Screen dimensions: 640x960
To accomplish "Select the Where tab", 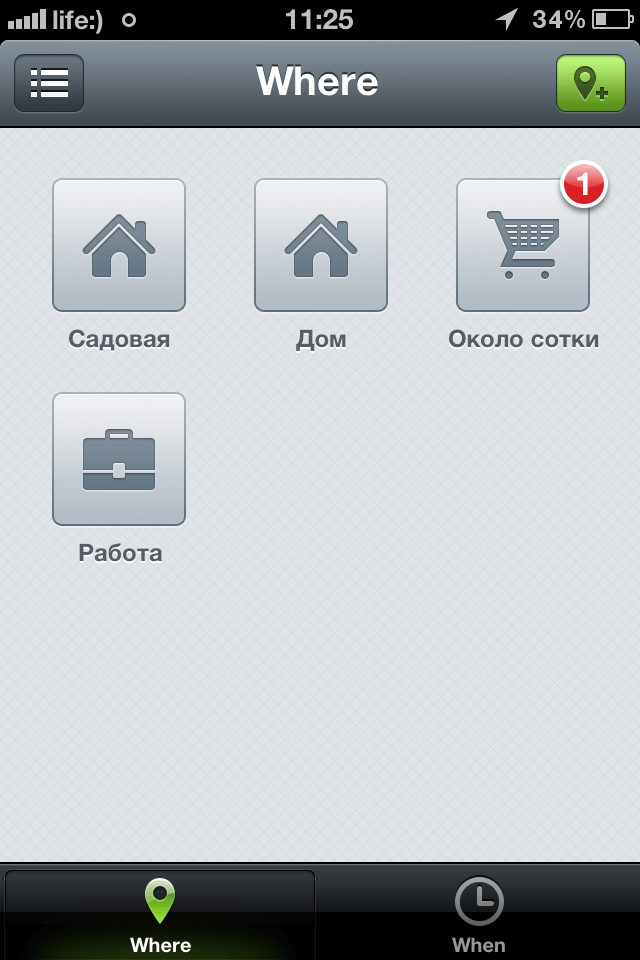I will [160, 915].
